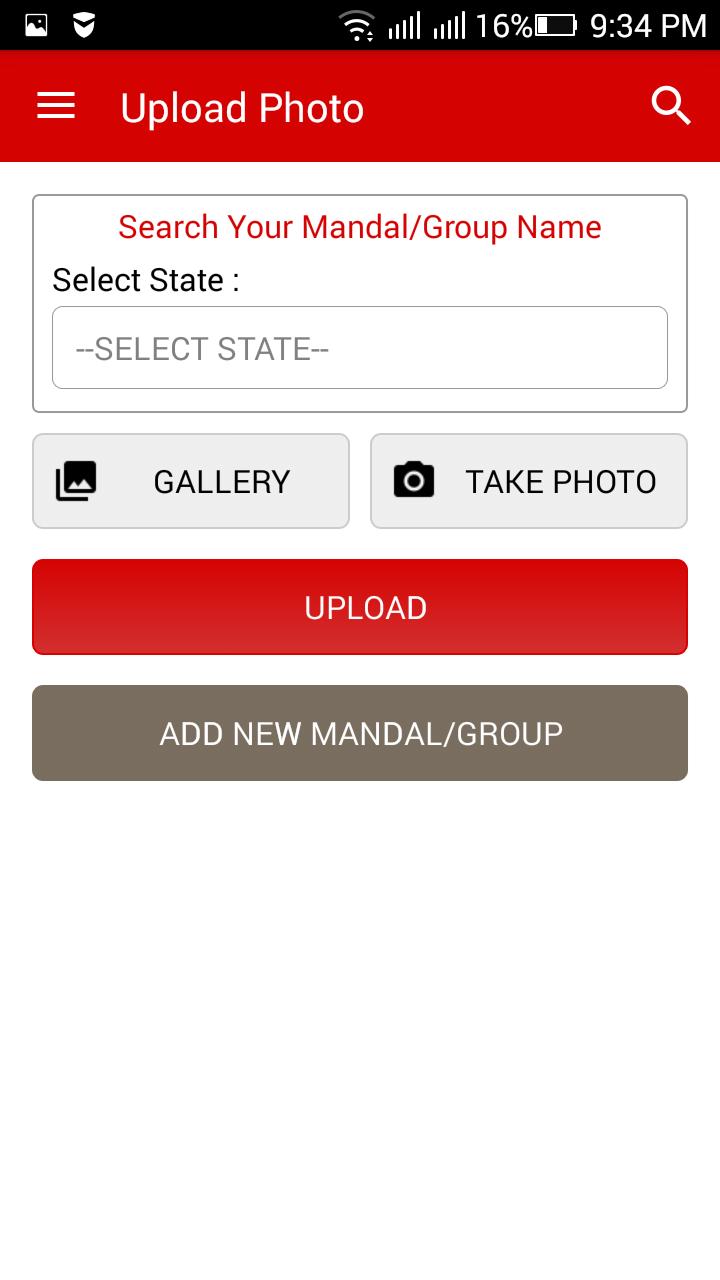The height and width of the screenshot is (1280, 720).
Task: Expand the Select State dropdown
Action: pos(360,348)
